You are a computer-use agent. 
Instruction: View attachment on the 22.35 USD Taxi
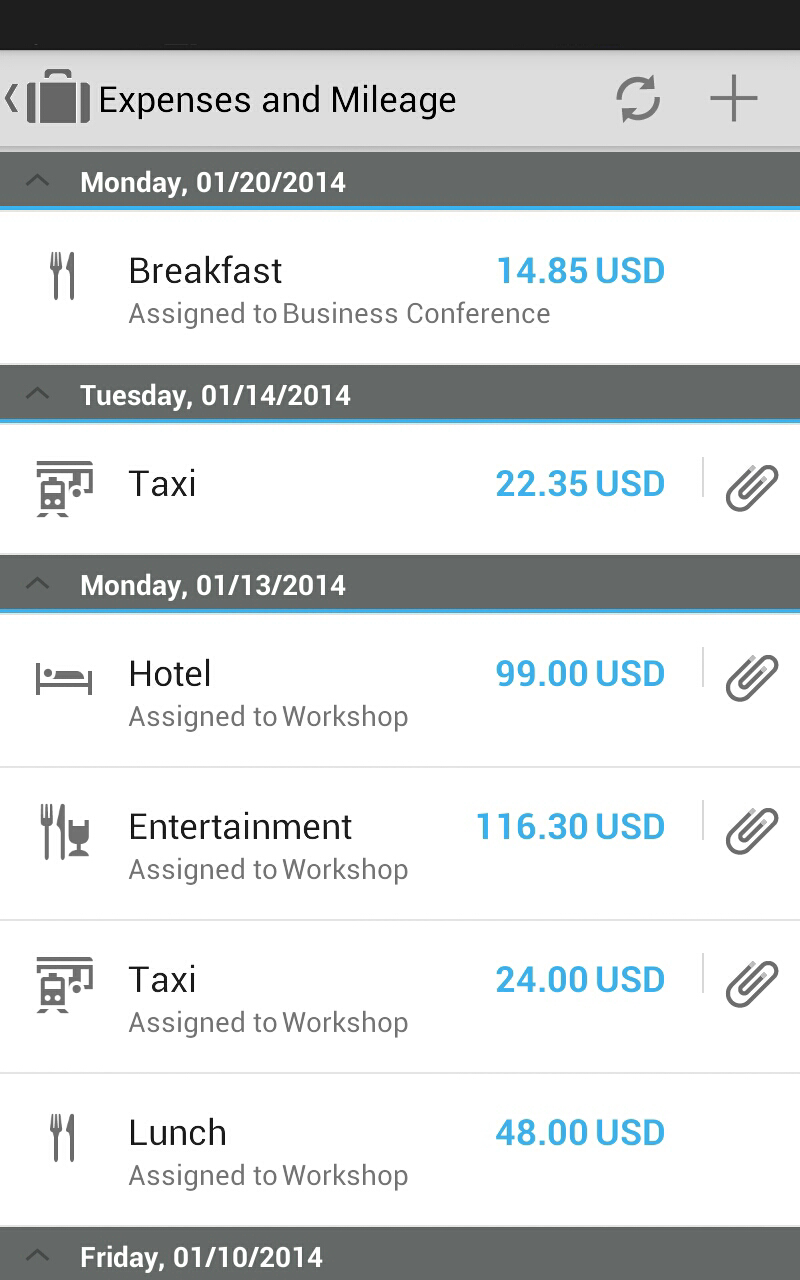point(752,487)
